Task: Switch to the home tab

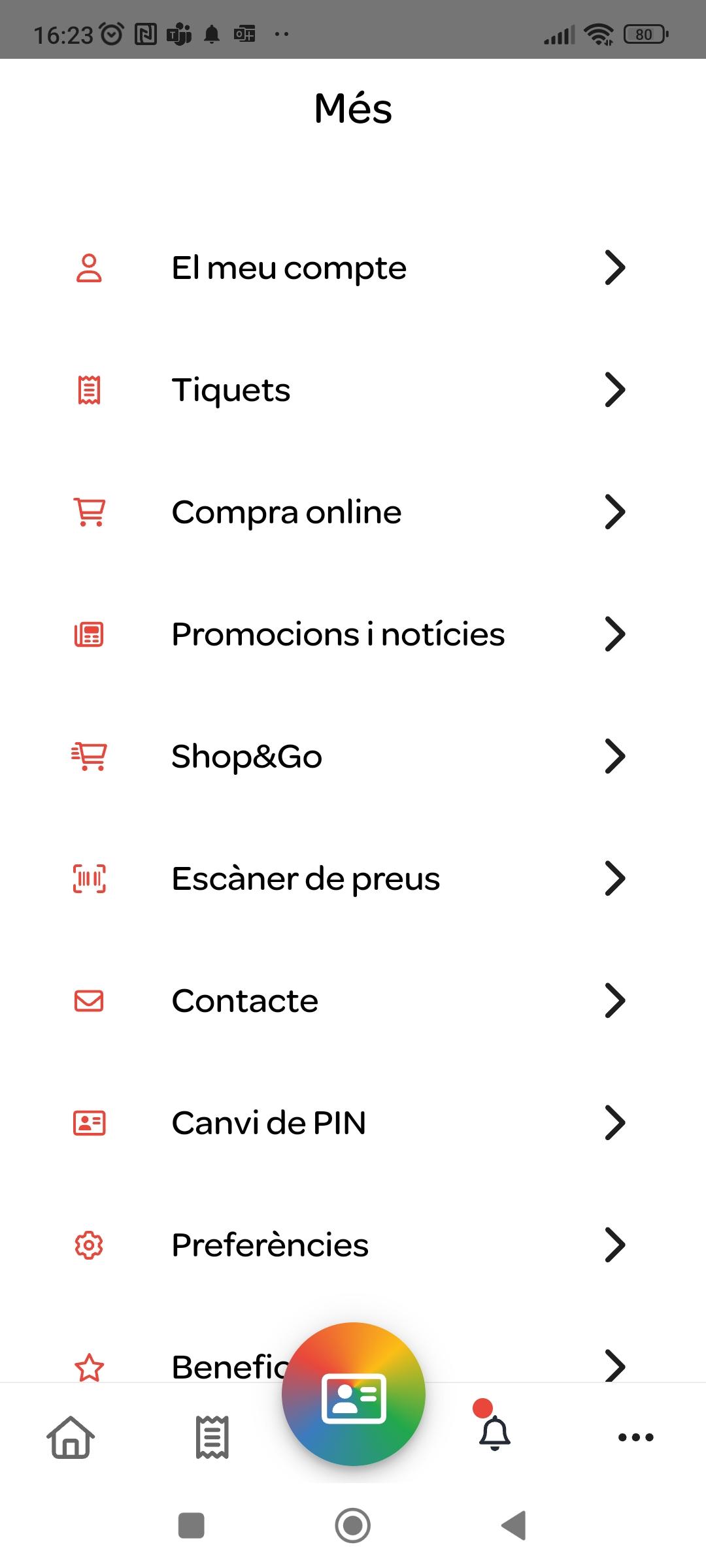Action: coord(71,1437)
